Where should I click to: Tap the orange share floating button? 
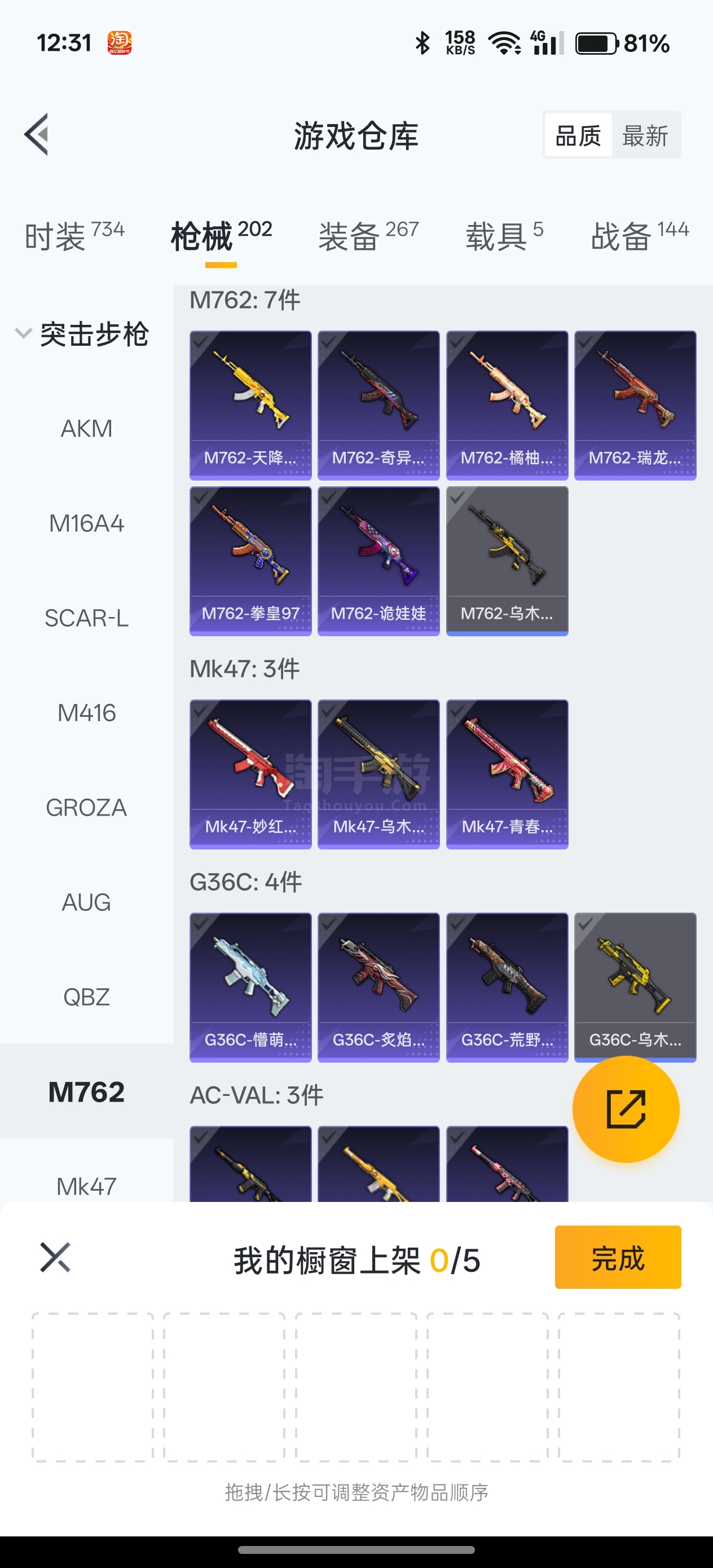(x=626, y=1109)
